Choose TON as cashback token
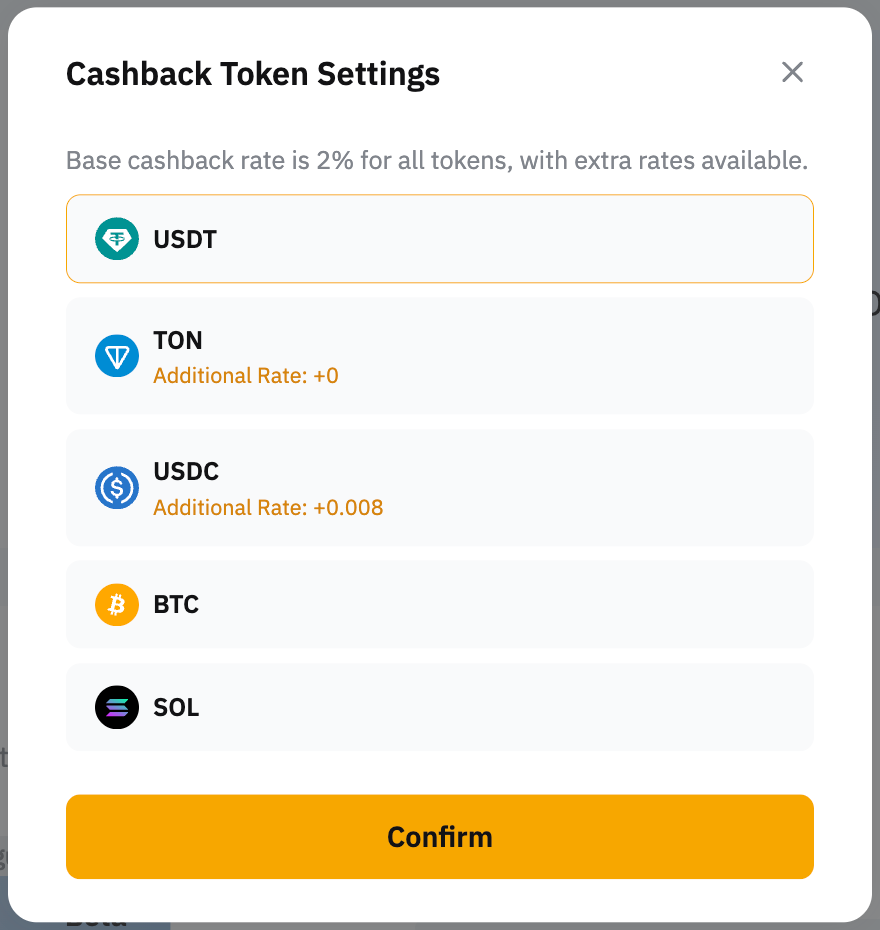The image size is (880, 930). coord(439,356)
